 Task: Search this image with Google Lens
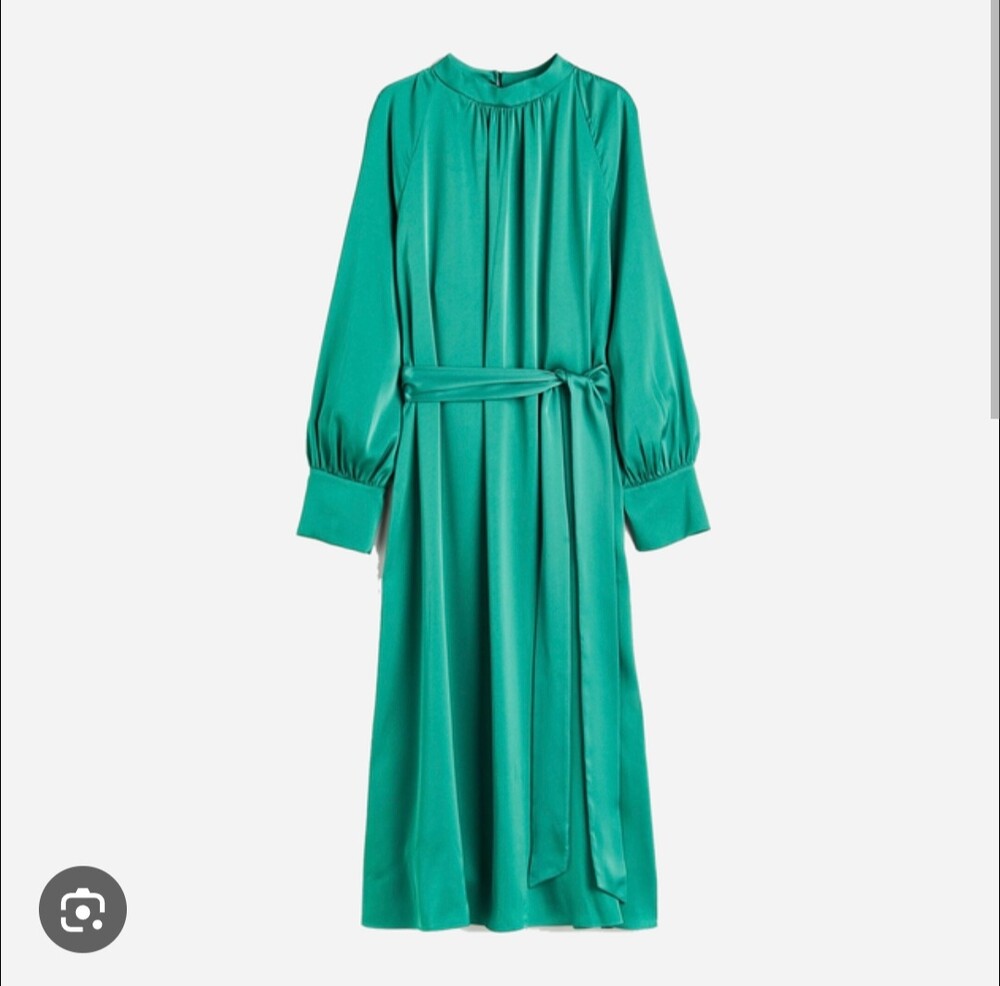point(83,909)
